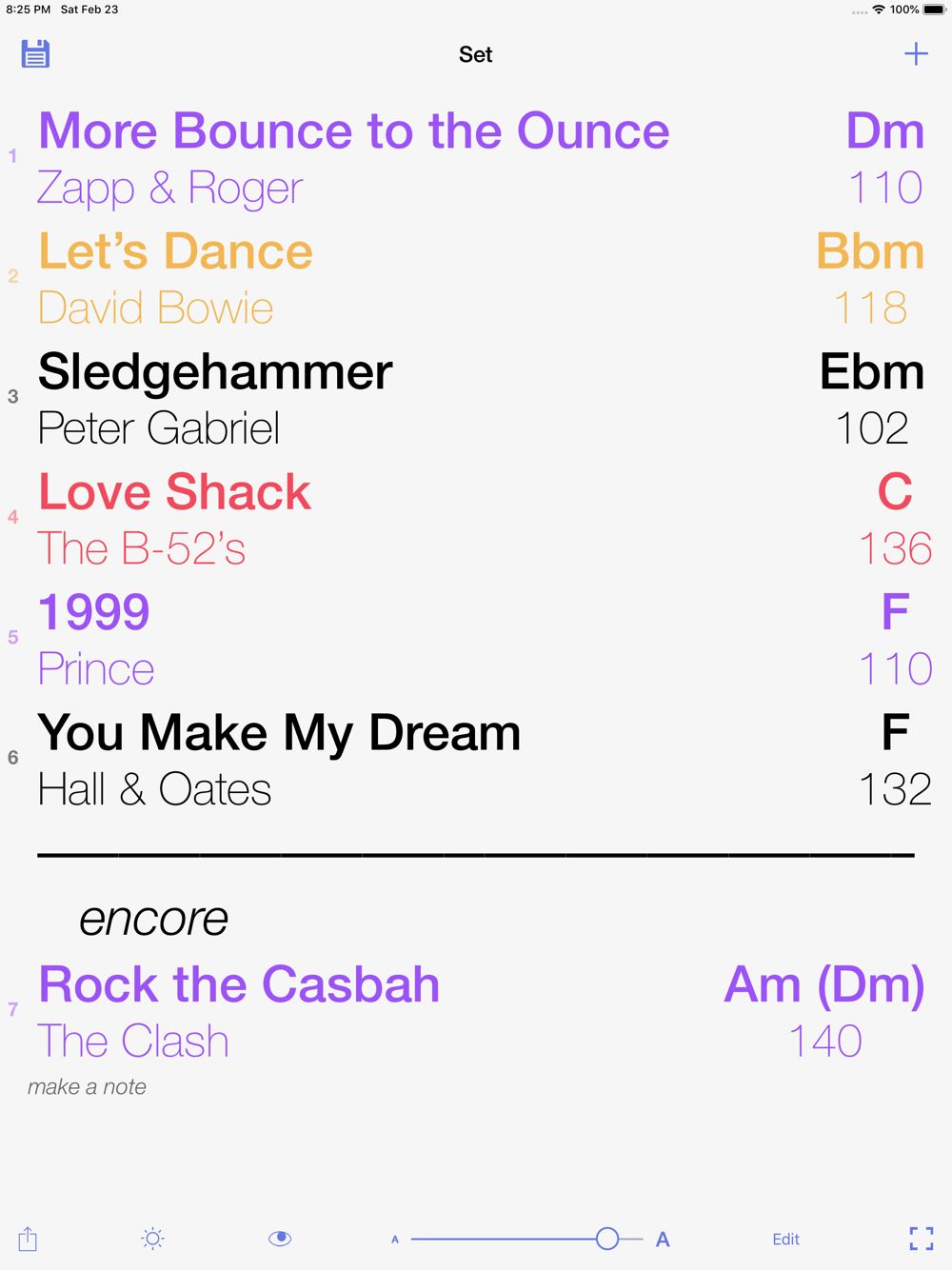Share the set list
Viewport: 952px width, 1270px height.
[28, 1239]
